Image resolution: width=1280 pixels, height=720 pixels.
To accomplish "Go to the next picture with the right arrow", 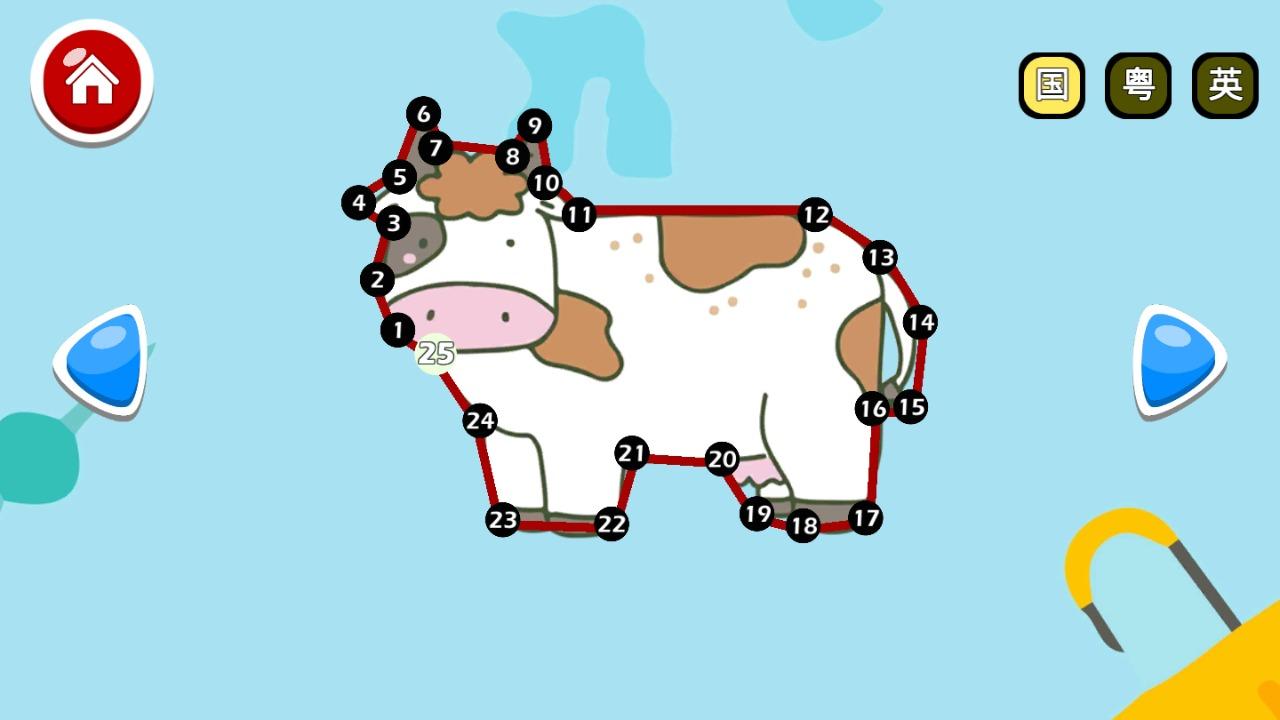I will point(1176,360).
